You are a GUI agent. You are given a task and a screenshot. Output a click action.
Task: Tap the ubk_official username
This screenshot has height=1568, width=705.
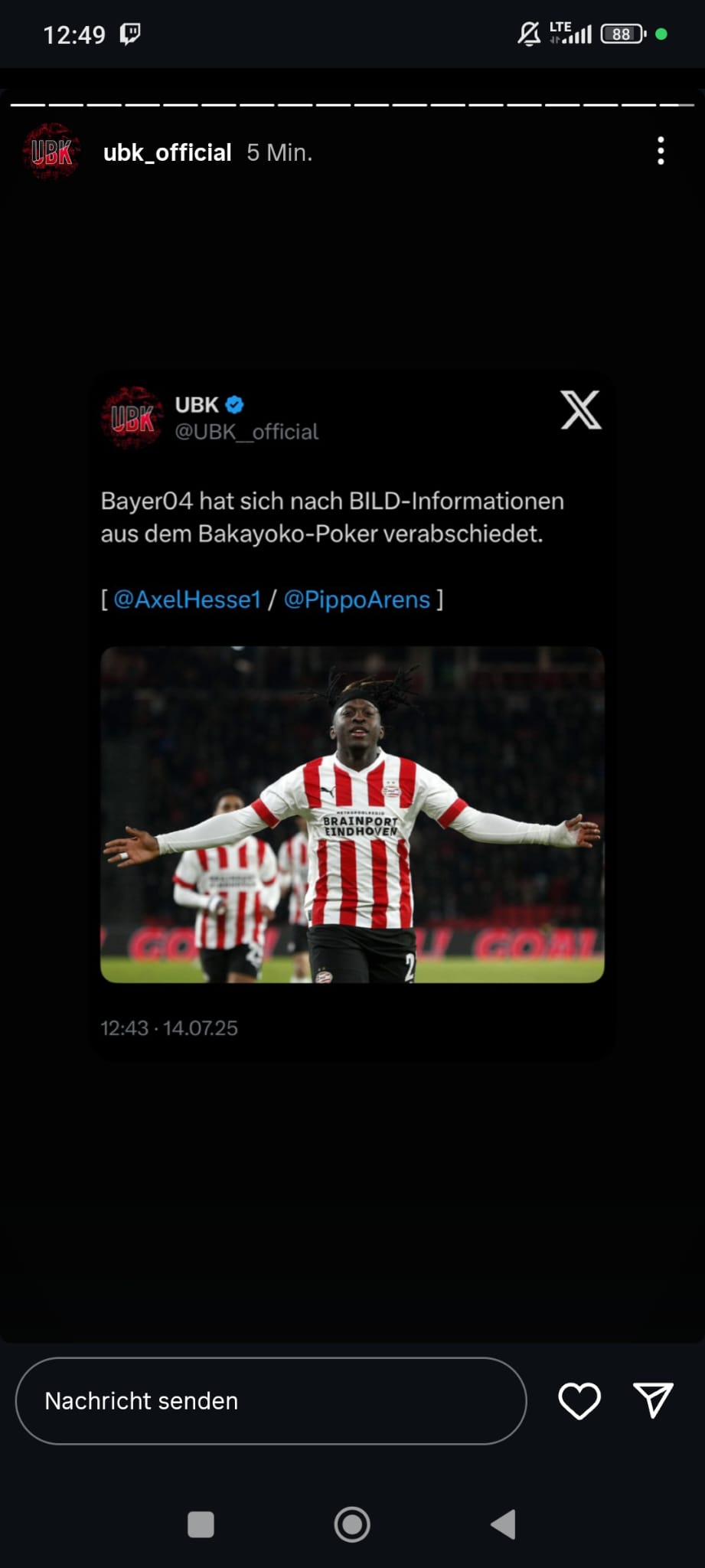click(167, 152)
